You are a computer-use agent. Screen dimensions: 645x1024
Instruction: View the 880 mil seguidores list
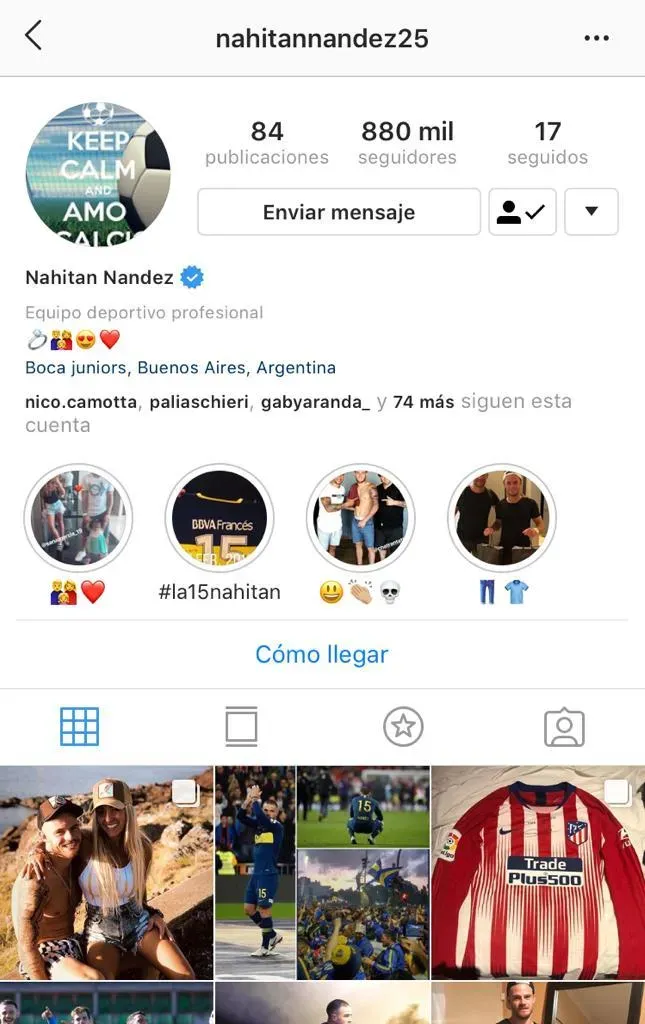point(407,143)
